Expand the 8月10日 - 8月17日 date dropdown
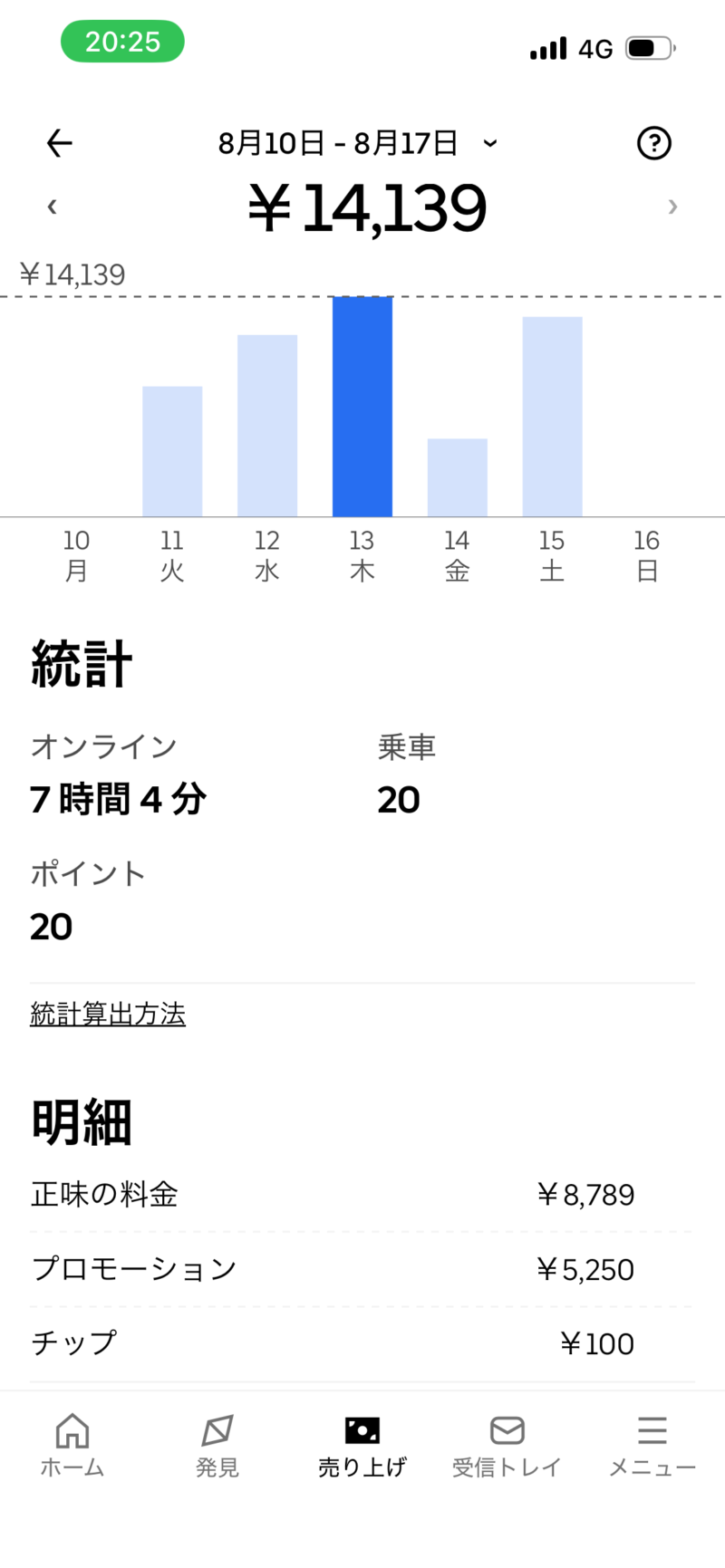 (x=358, y=143)
